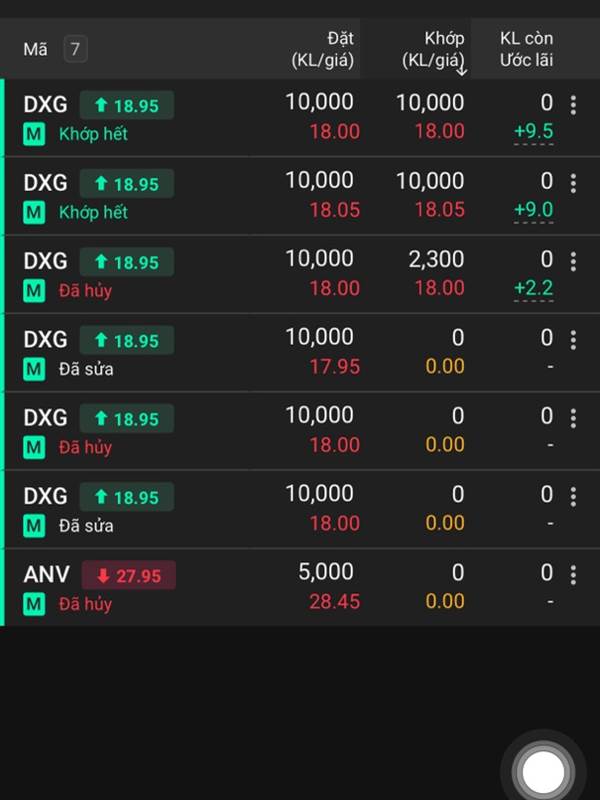Sort the list by the Mã column
This screenshot has height=800, width=600.
36,49
